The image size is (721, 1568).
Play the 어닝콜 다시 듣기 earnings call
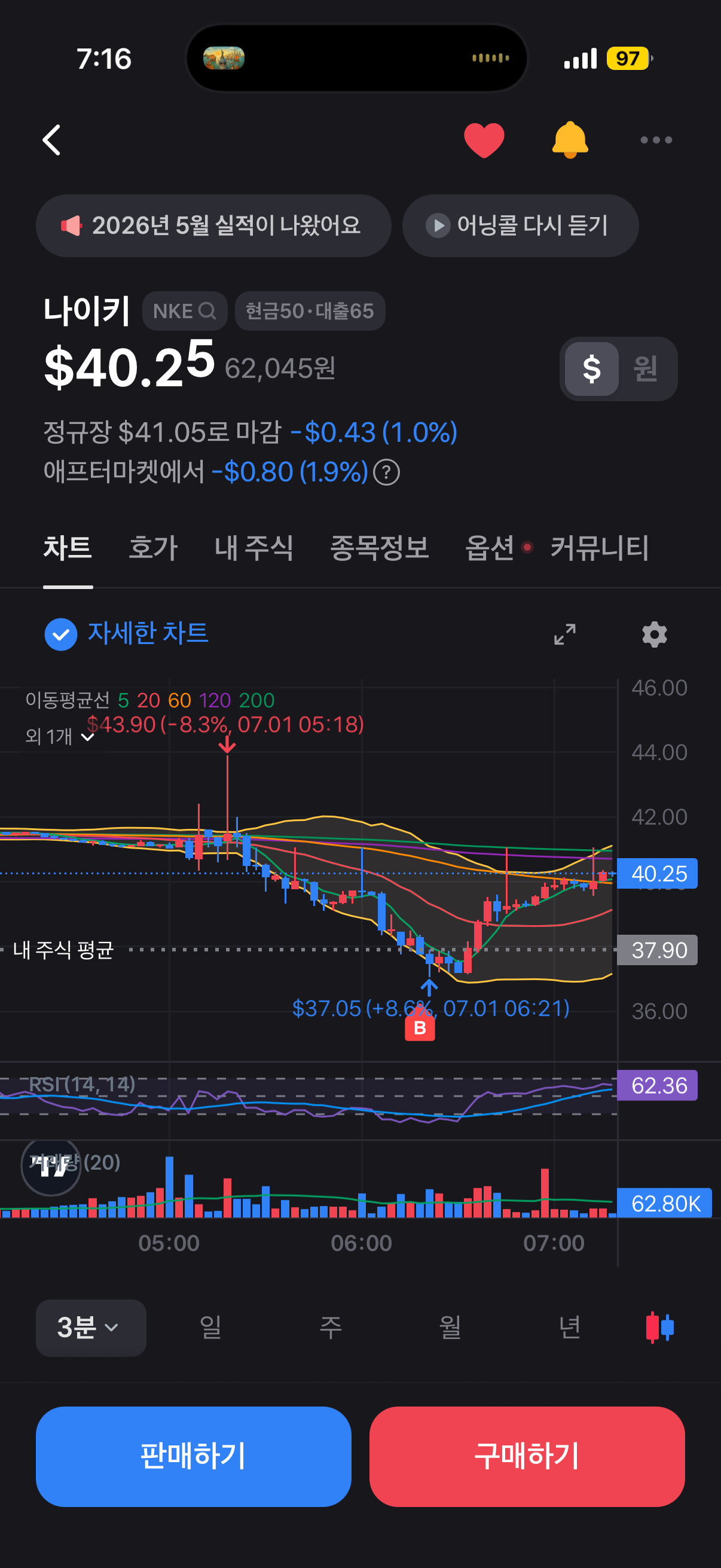(x=520, y=226)
